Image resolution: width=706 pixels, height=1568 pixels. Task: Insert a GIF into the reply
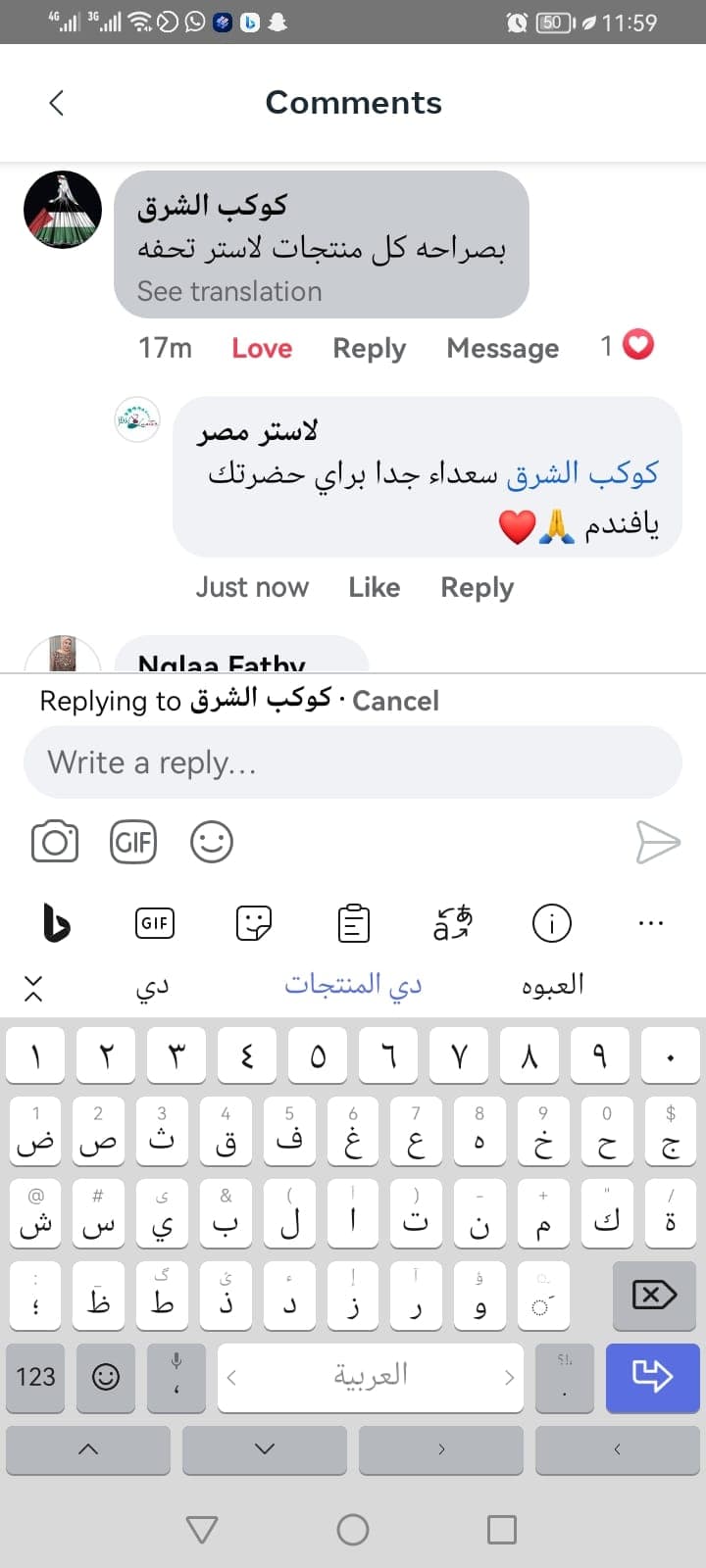click(x=133, y=841)
